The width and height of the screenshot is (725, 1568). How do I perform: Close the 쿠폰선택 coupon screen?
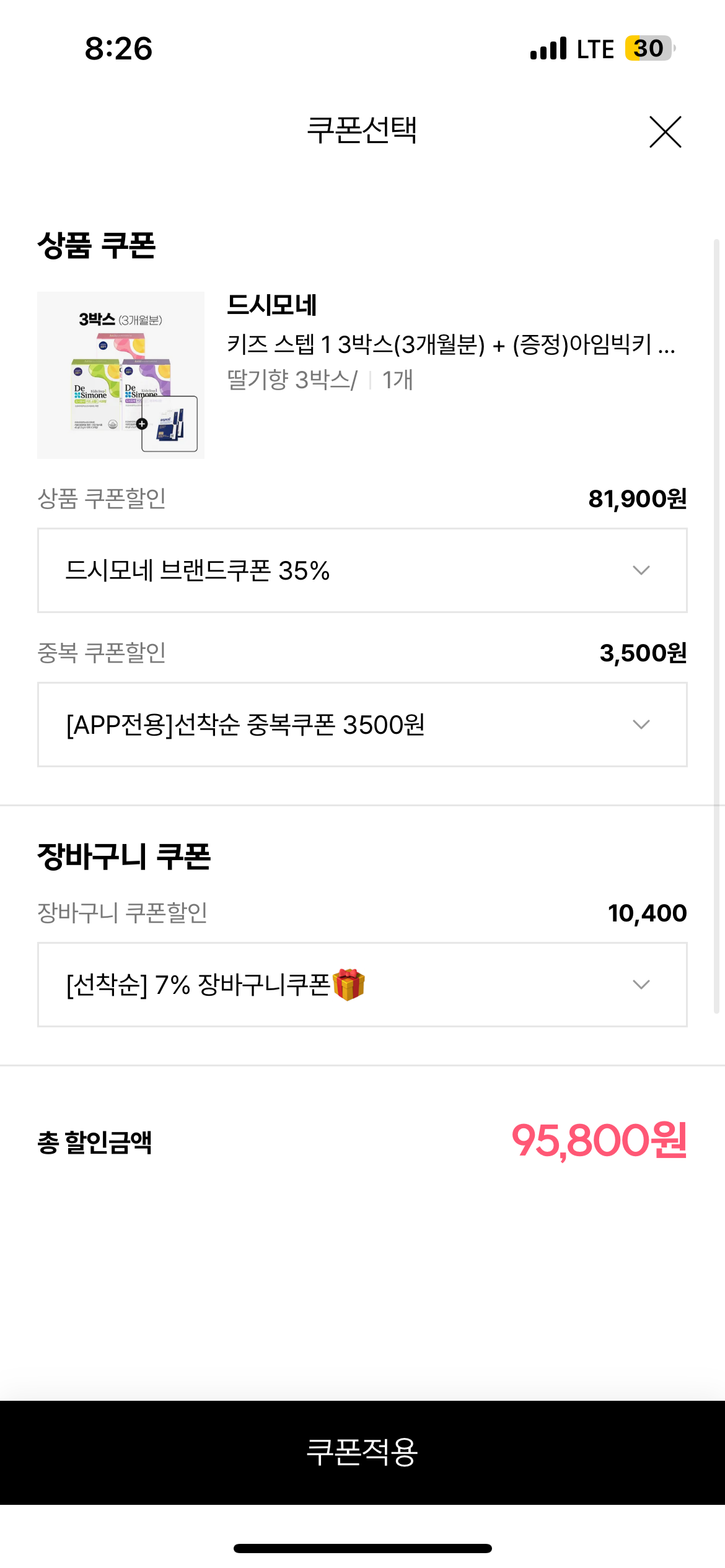tap(666, 133)
